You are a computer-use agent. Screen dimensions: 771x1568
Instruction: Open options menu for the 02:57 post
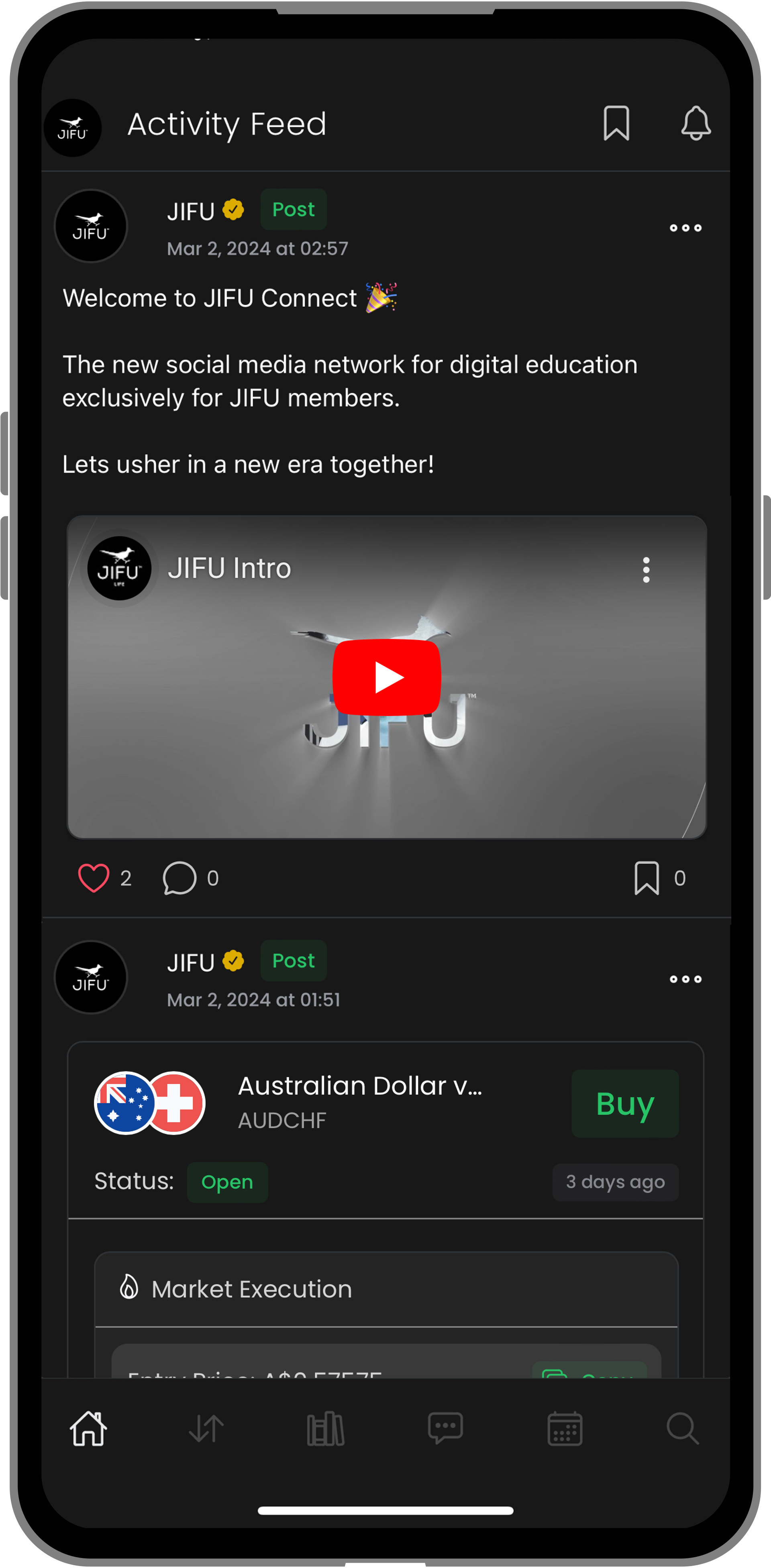685,228
